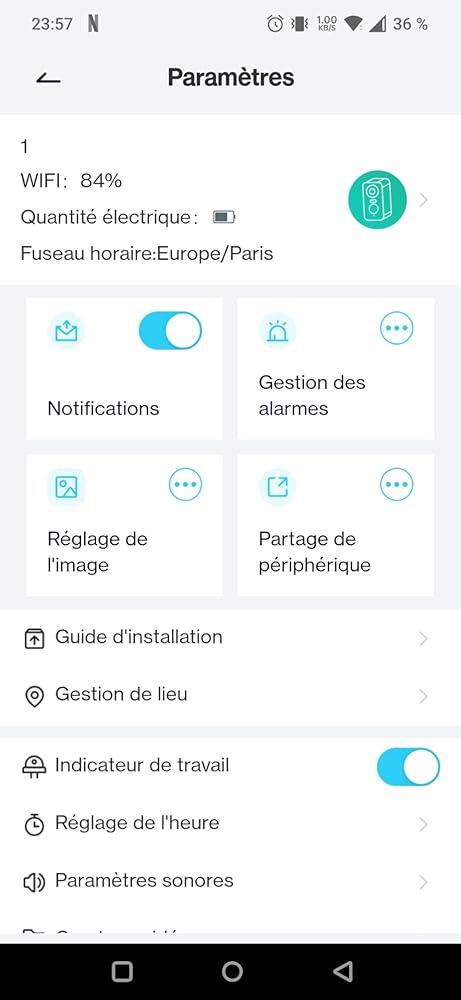Open recent apps from the navigation bar

pos(122,971)
